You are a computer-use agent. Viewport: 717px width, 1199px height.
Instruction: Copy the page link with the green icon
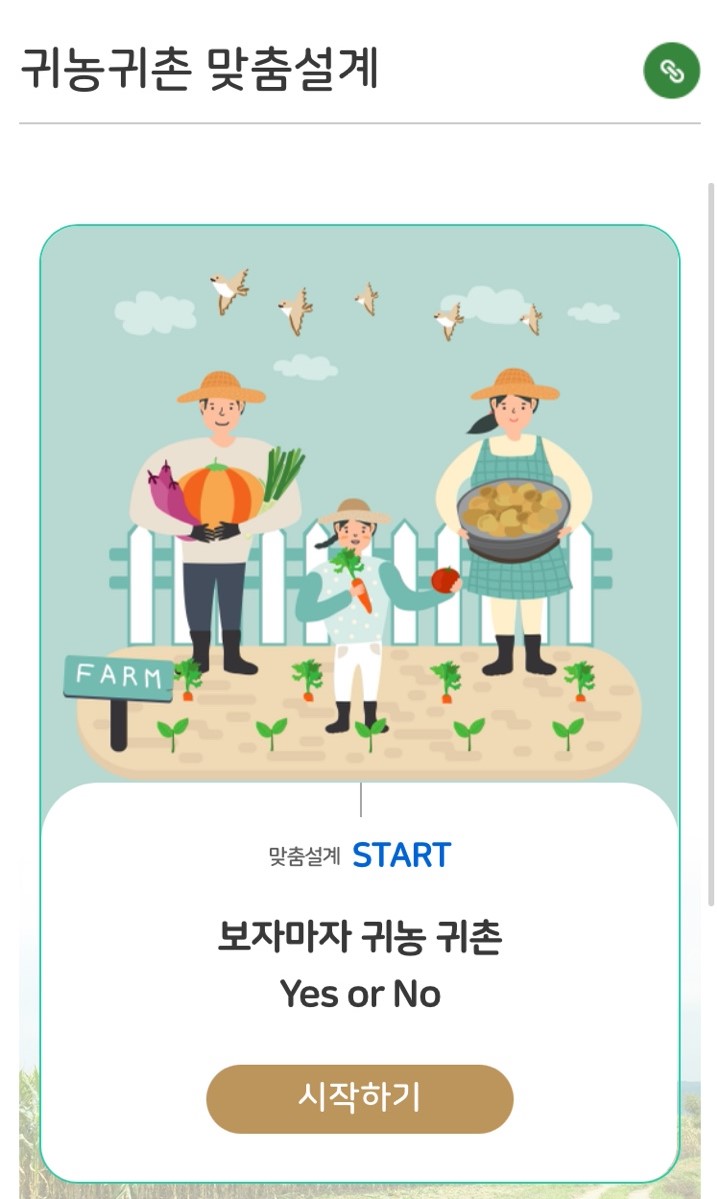pos(671,70)
